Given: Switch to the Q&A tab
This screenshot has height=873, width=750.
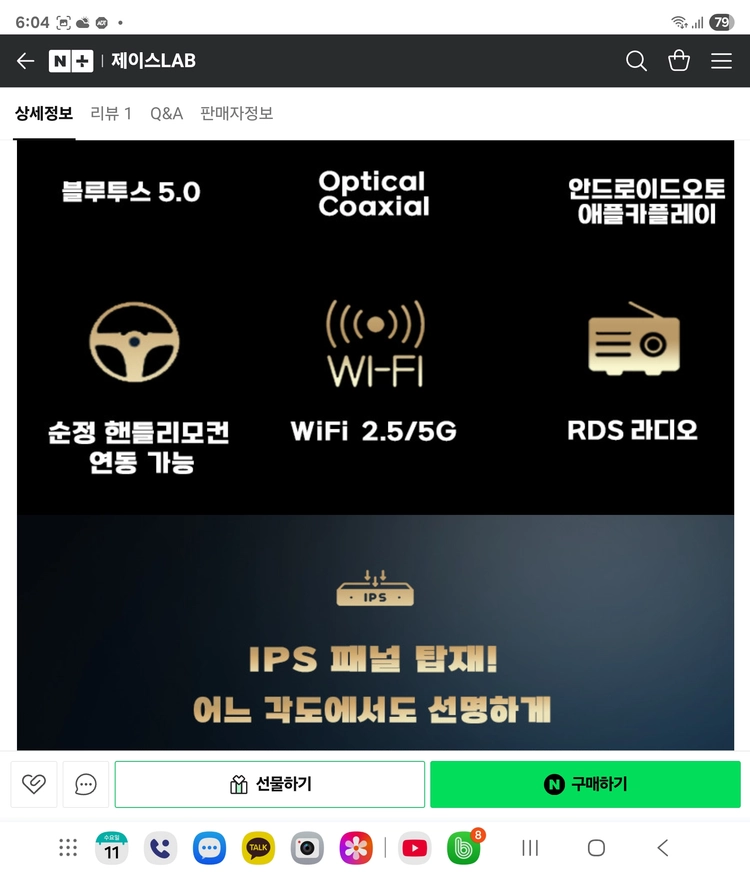Looking at the screenshot, I should (x=166, y=114).
